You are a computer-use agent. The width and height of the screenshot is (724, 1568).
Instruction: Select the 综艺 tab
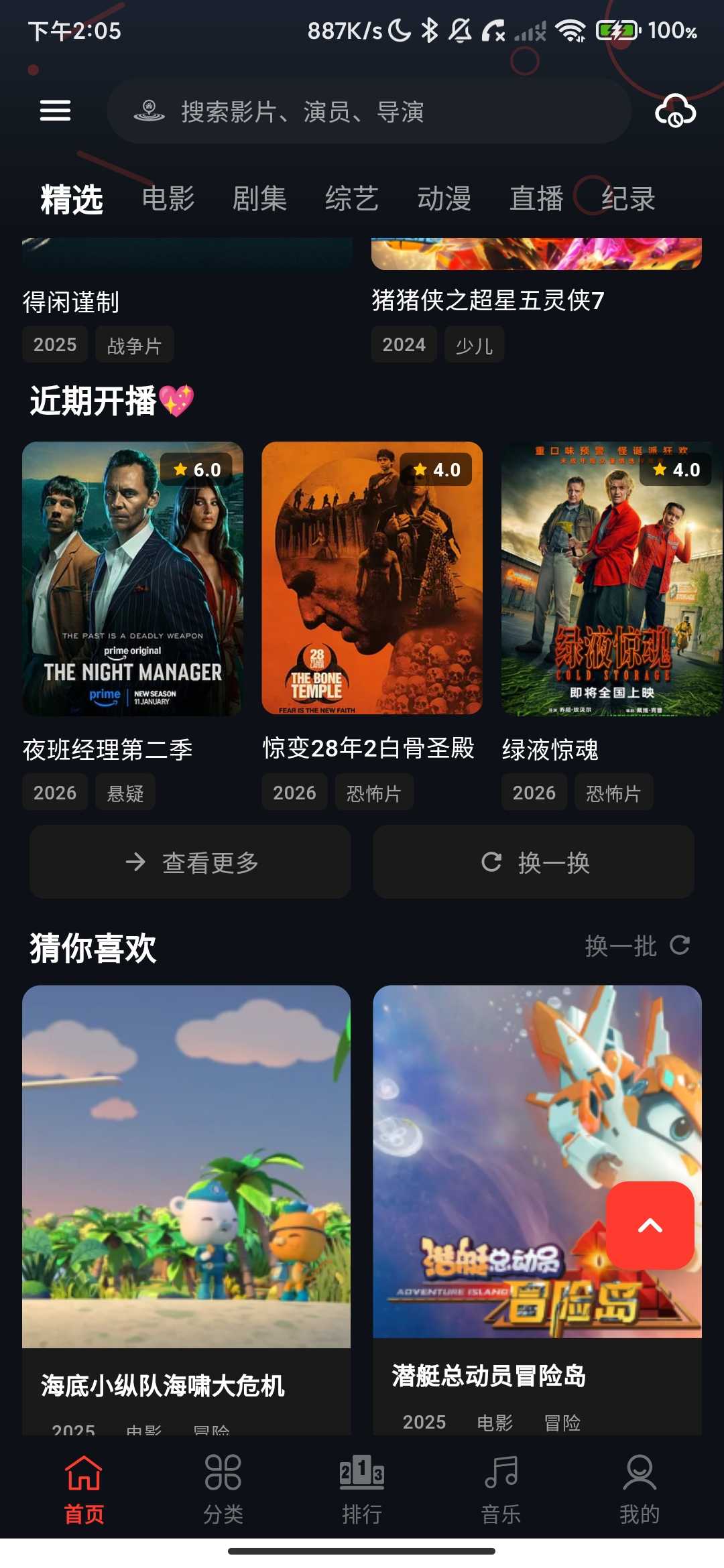351,199
